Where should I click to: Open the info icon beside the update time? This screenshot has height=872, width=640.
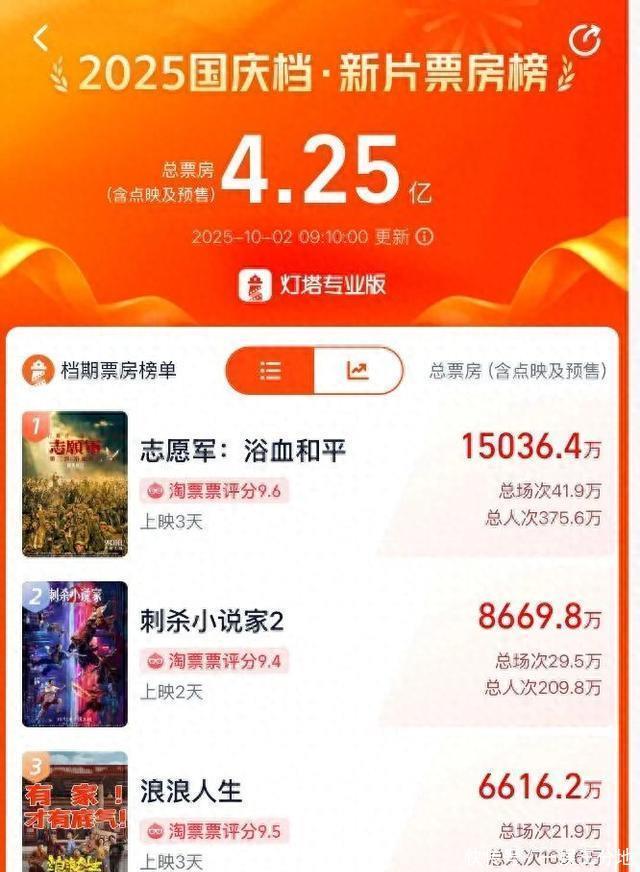pos(425,237)
